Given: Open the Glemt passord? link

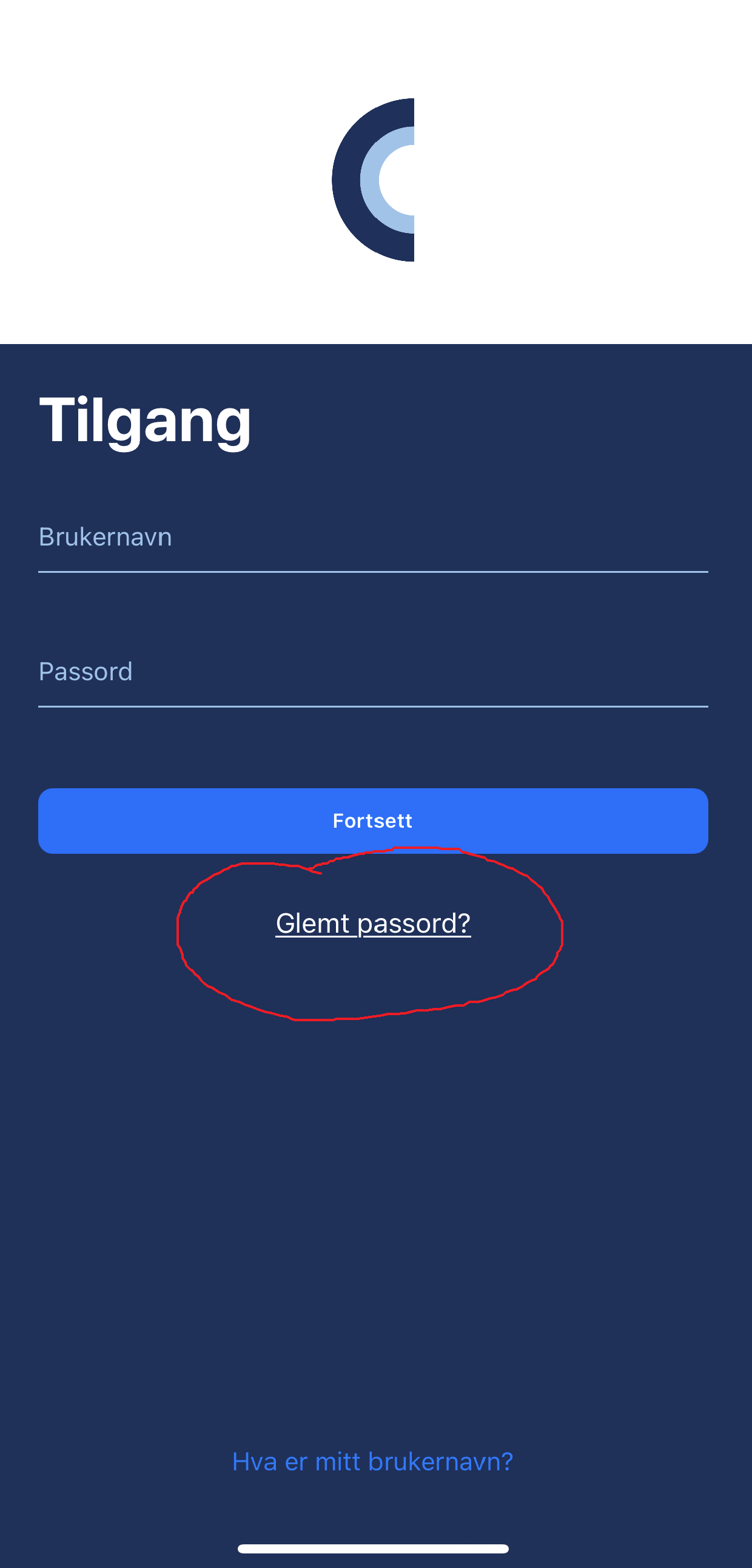Looking at the screenshot, I should [372, 924].
